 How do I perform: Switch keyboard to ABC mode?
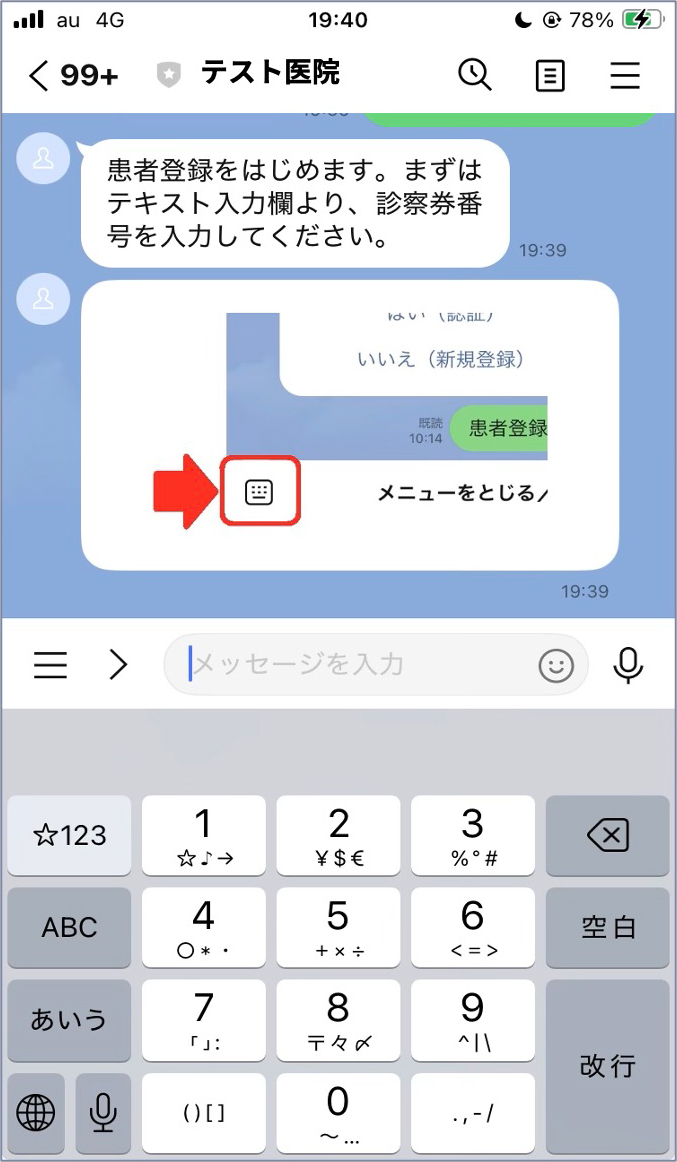click(69, 927)
